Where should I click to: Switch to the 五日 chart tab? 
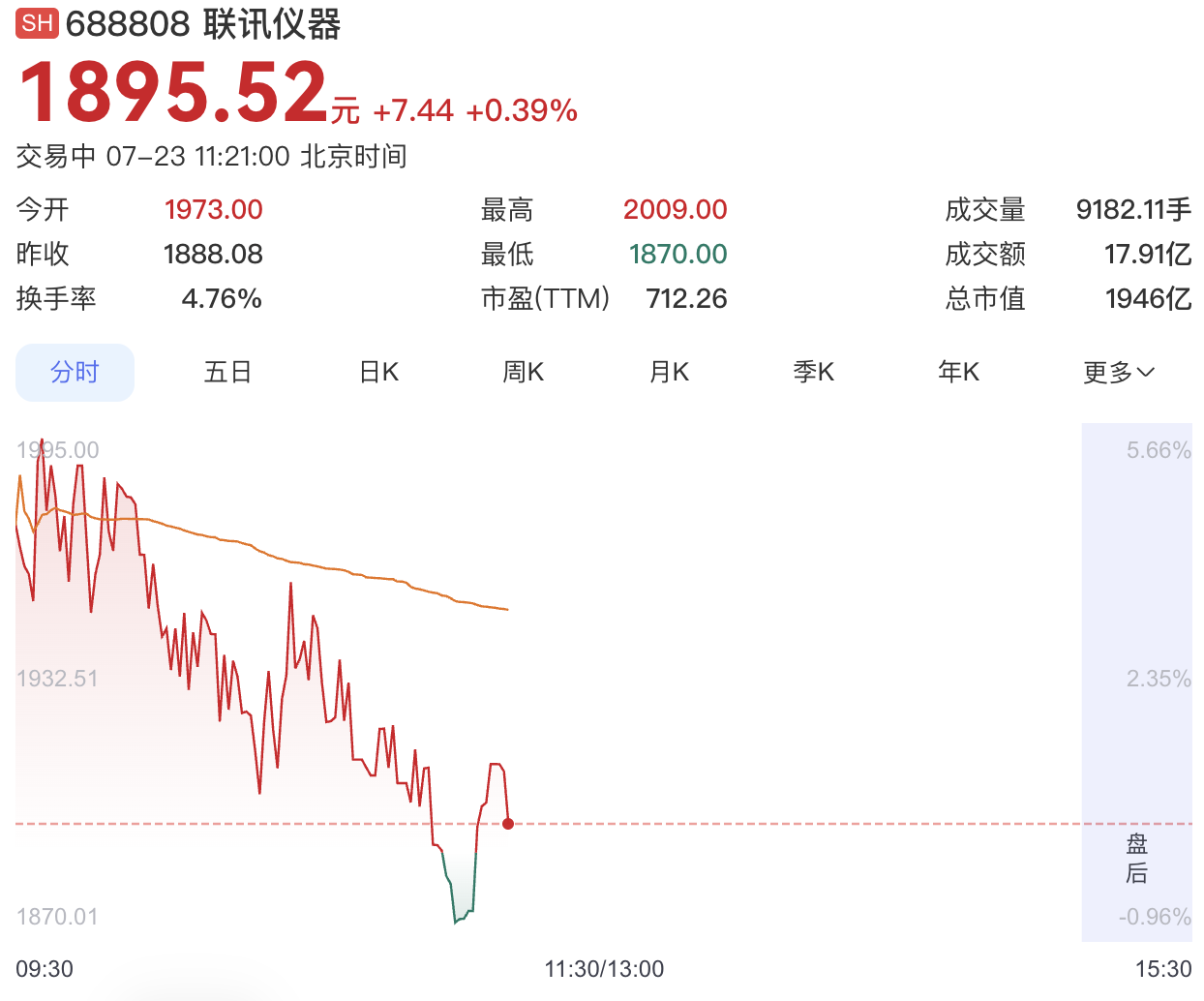pos(228,373)
